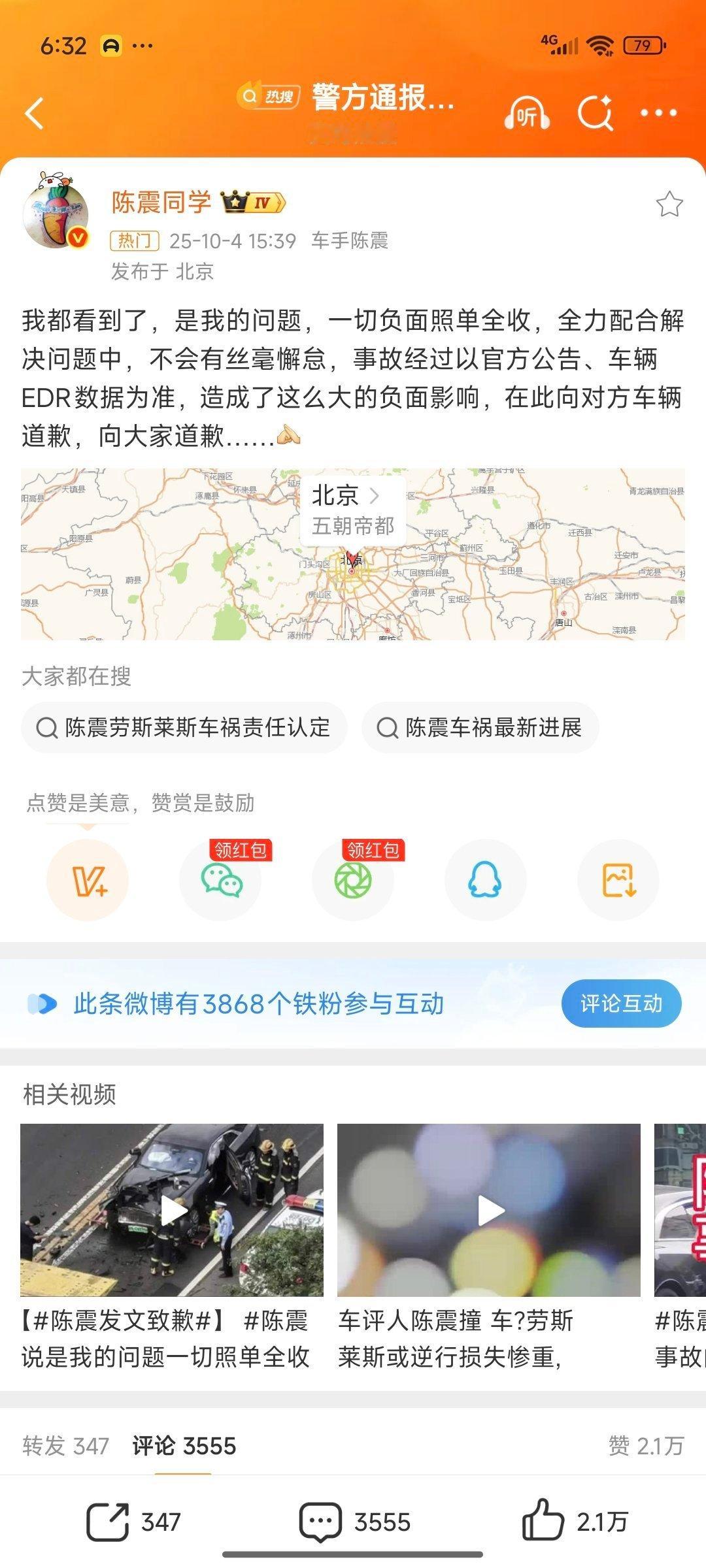Save the post as an image
This screenshot has height=1568, width=706.
coord(618,880)
